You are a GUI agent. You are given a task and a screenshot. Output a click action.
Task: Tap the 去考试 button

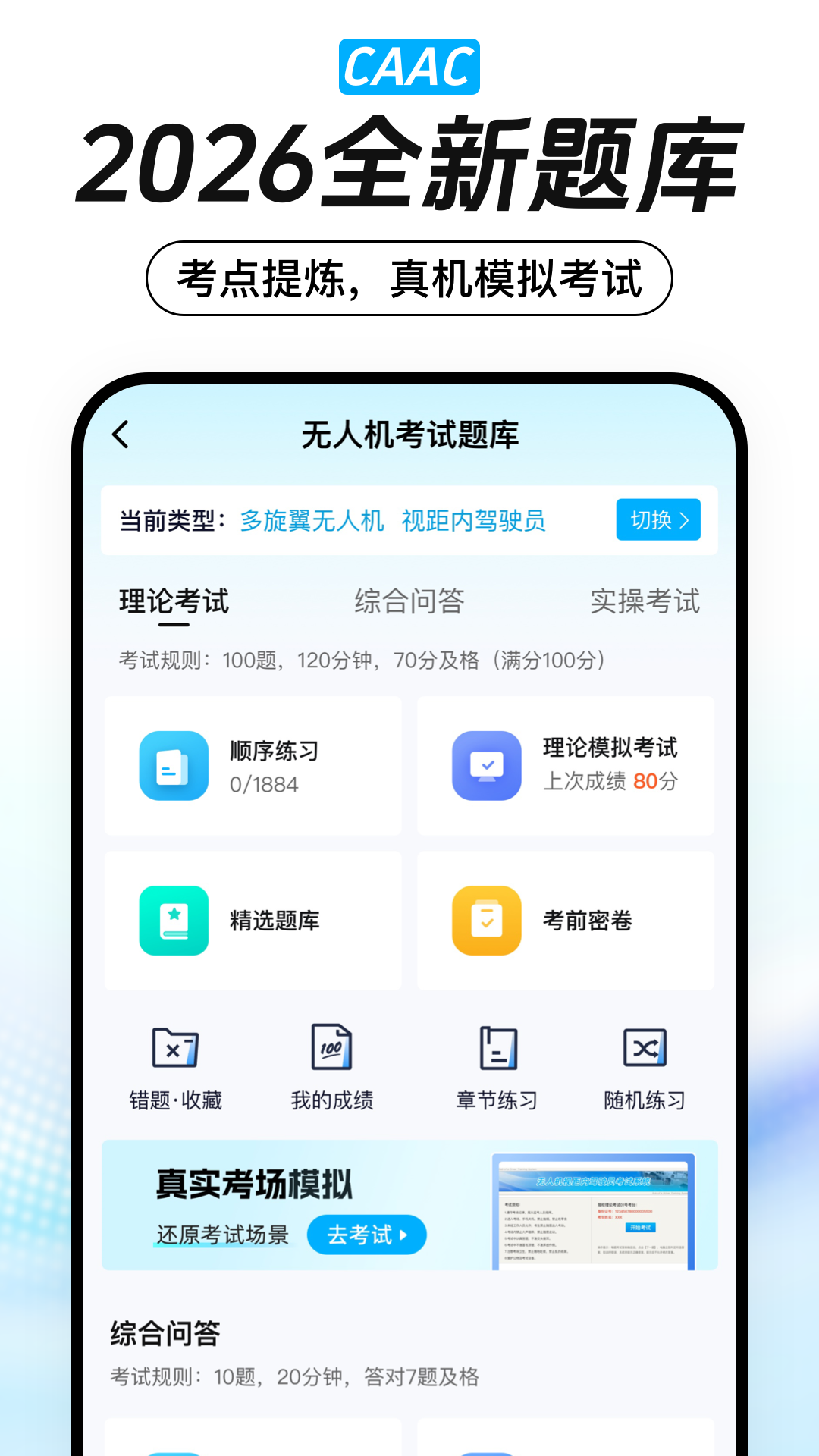(366, 1234)
